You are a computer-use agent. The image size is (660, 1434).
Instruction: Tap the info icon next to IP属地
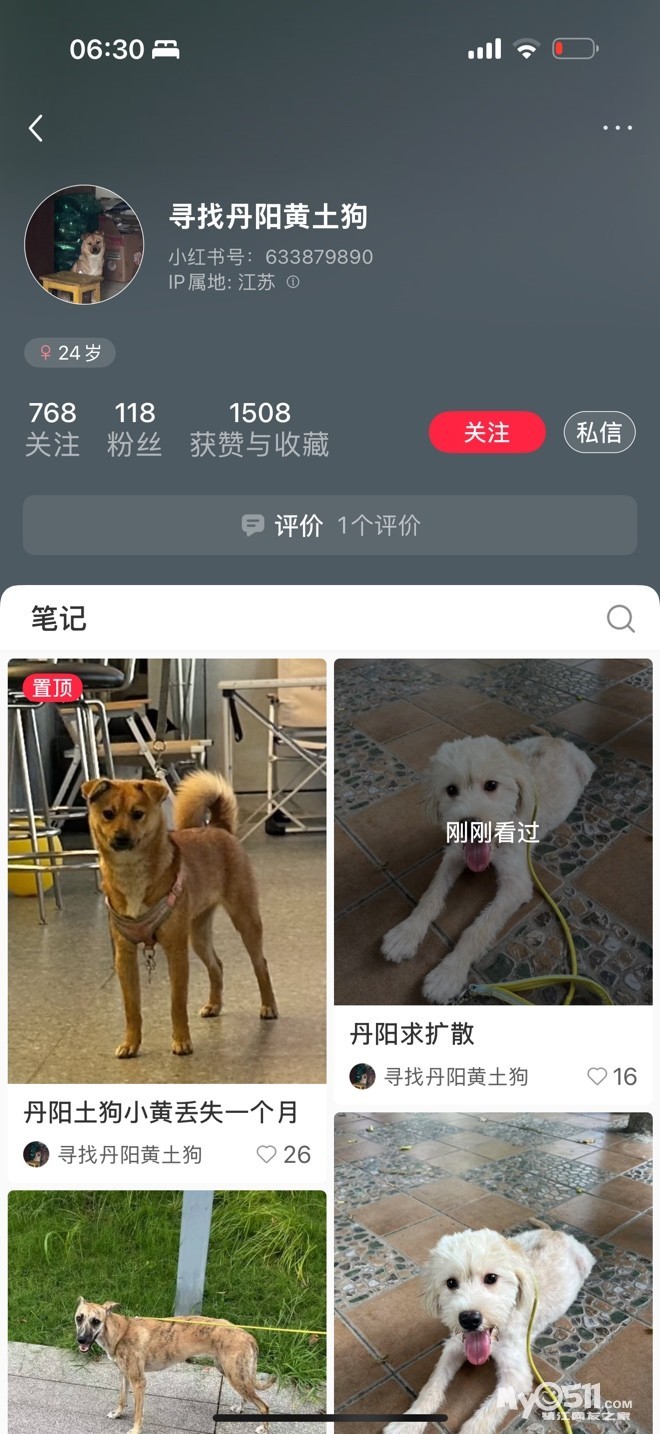click(x=293, y=282)
